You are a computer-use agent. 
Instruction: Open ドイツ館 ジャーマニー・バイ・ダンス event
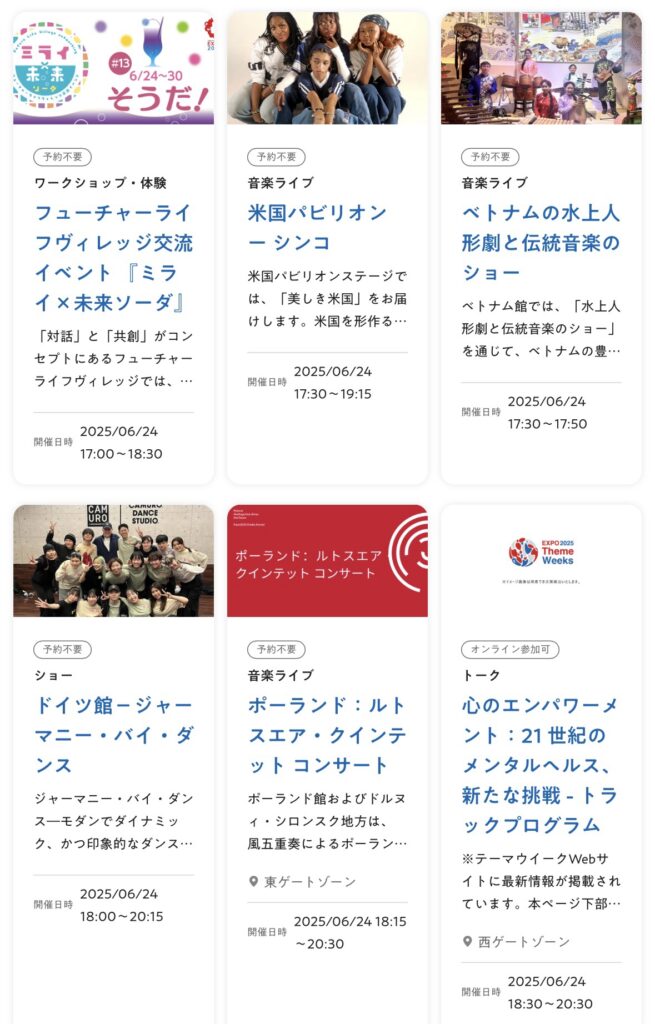pyautogui.click(x=113, y=735)
